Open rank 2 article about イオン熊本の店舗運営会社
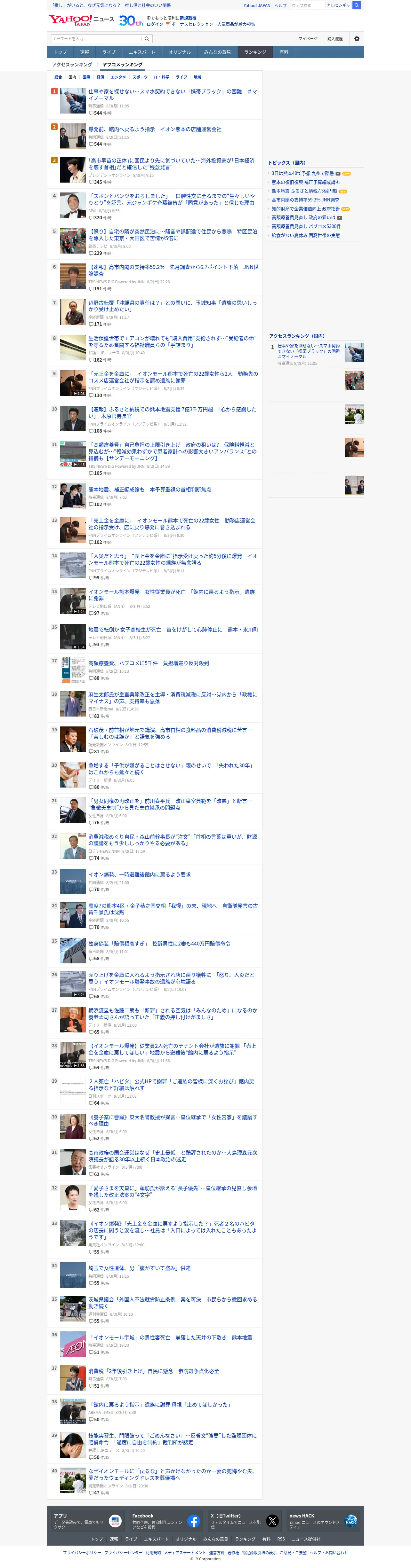Screen dimensions: 411x1568 [155, 129]
